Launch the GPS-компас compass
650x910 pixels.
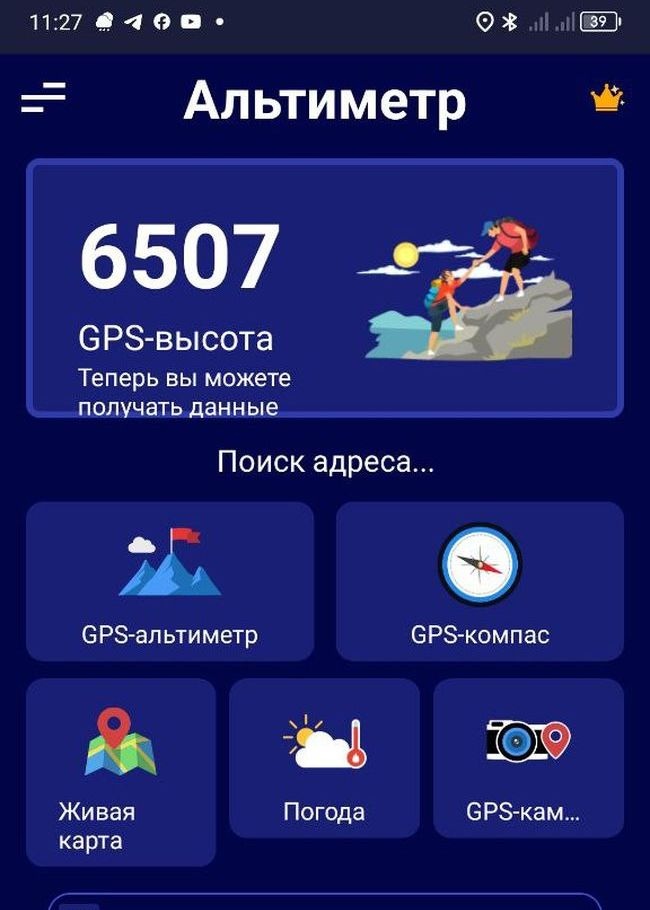(x=480, y=581)
